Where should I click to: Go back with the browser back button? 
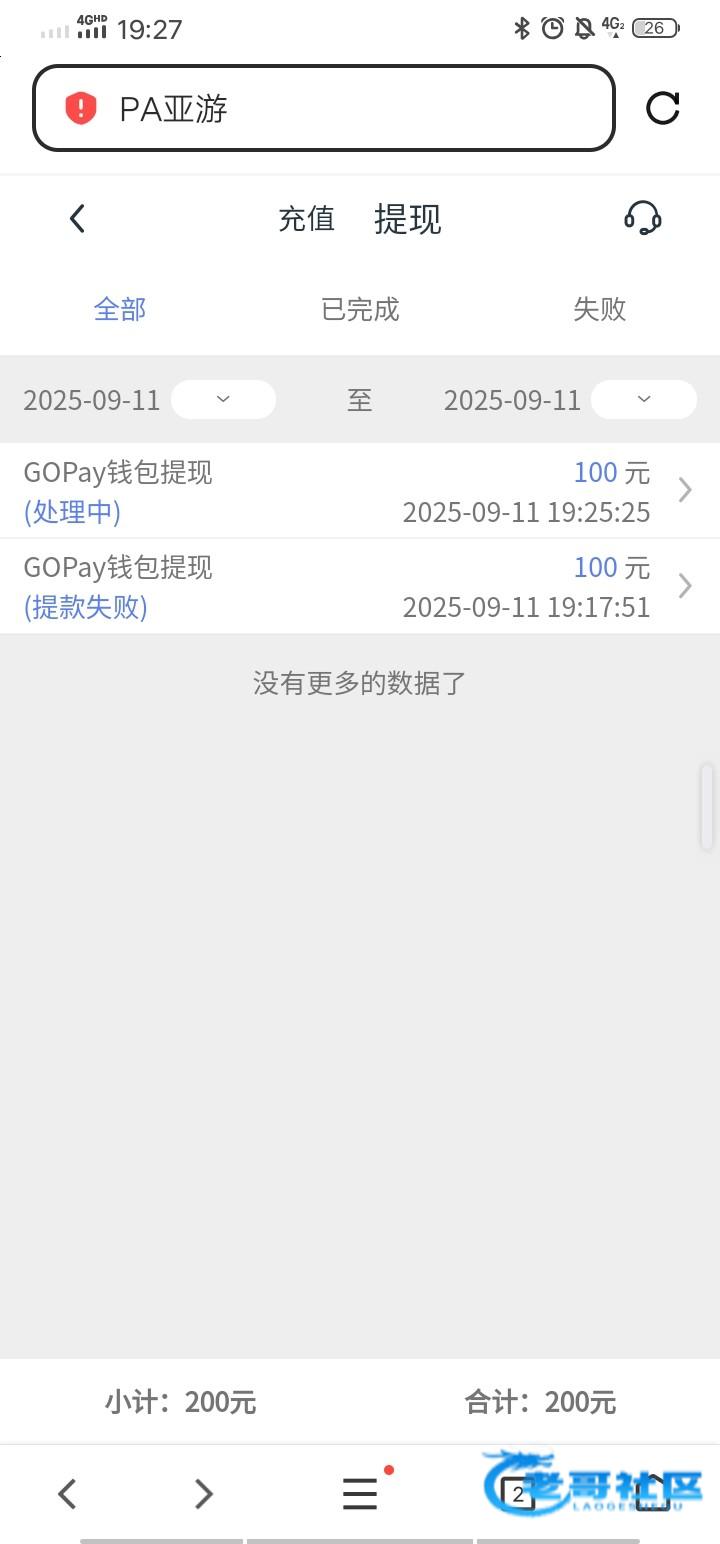click(x=67, y=1494)
